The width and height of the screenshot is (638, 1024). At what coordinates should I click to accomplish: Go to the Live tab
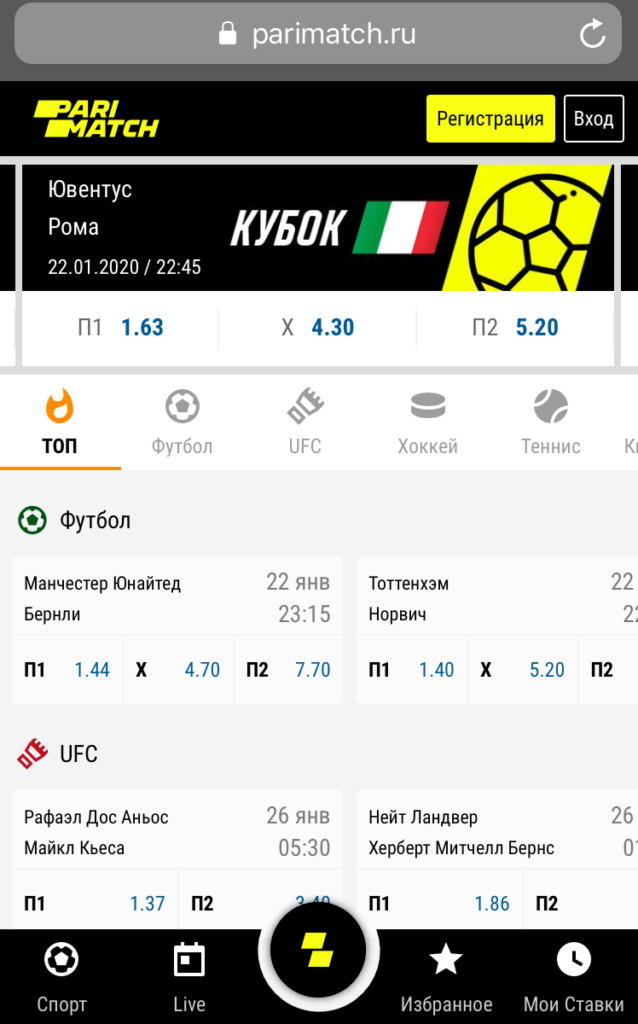click(x=189, y=977)
